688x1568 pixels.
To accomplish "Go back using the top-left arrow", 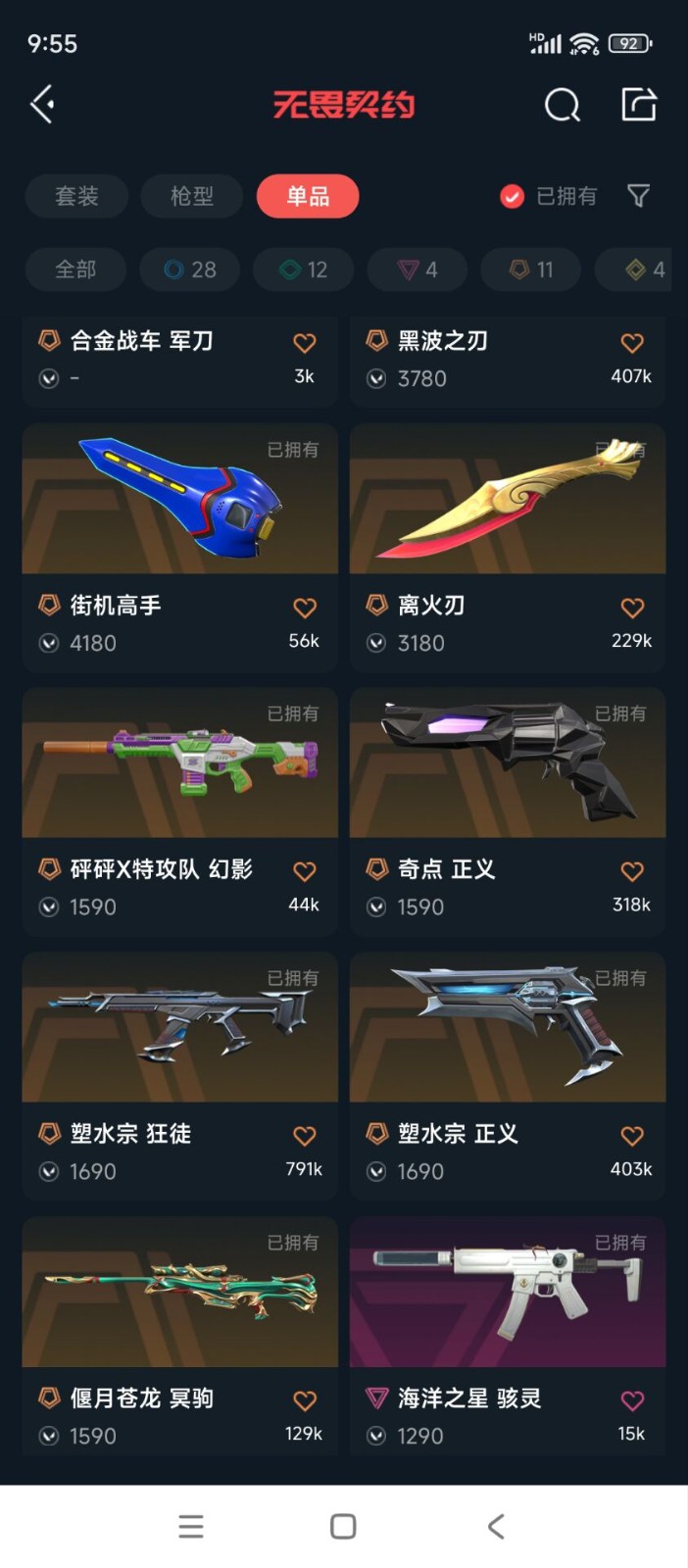I will (x=42, y=104).
